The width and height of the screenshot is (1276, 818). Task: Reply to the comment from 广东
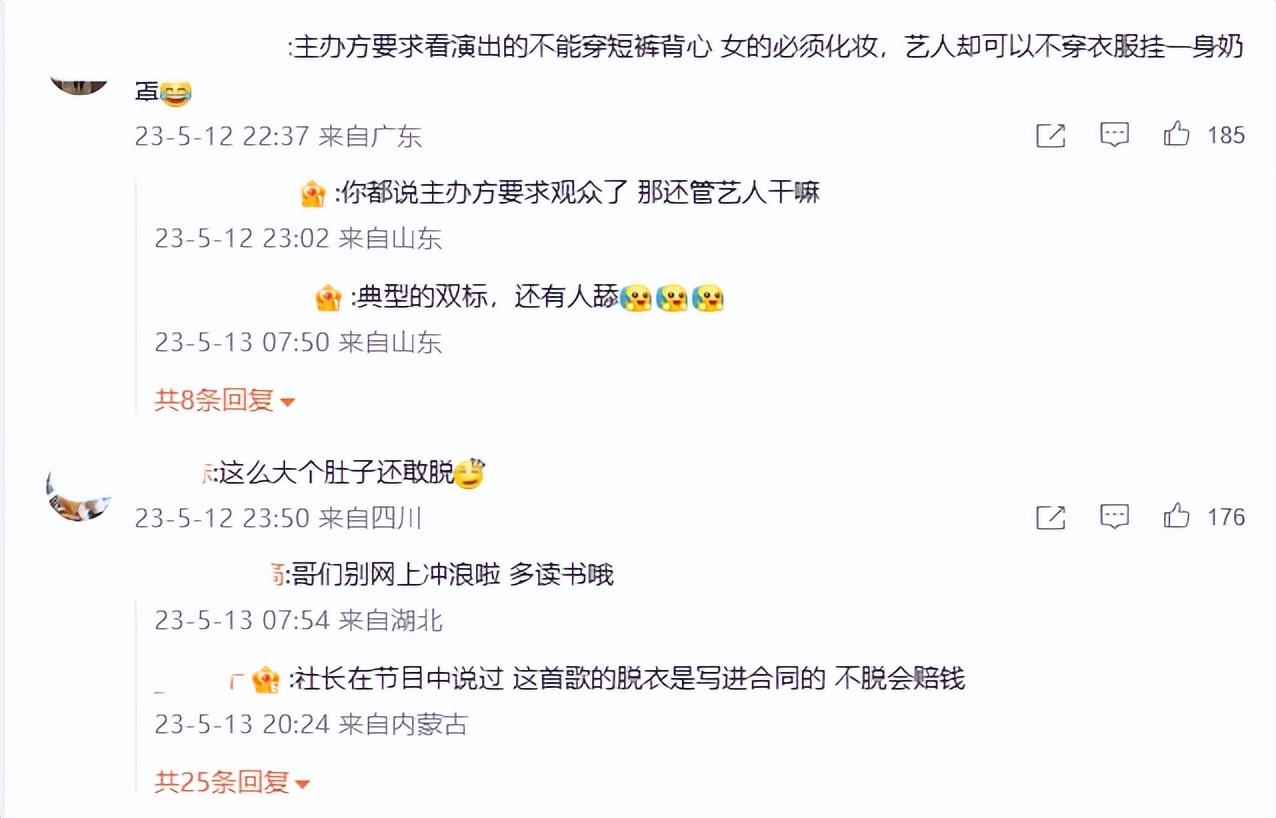[1114, 135]
